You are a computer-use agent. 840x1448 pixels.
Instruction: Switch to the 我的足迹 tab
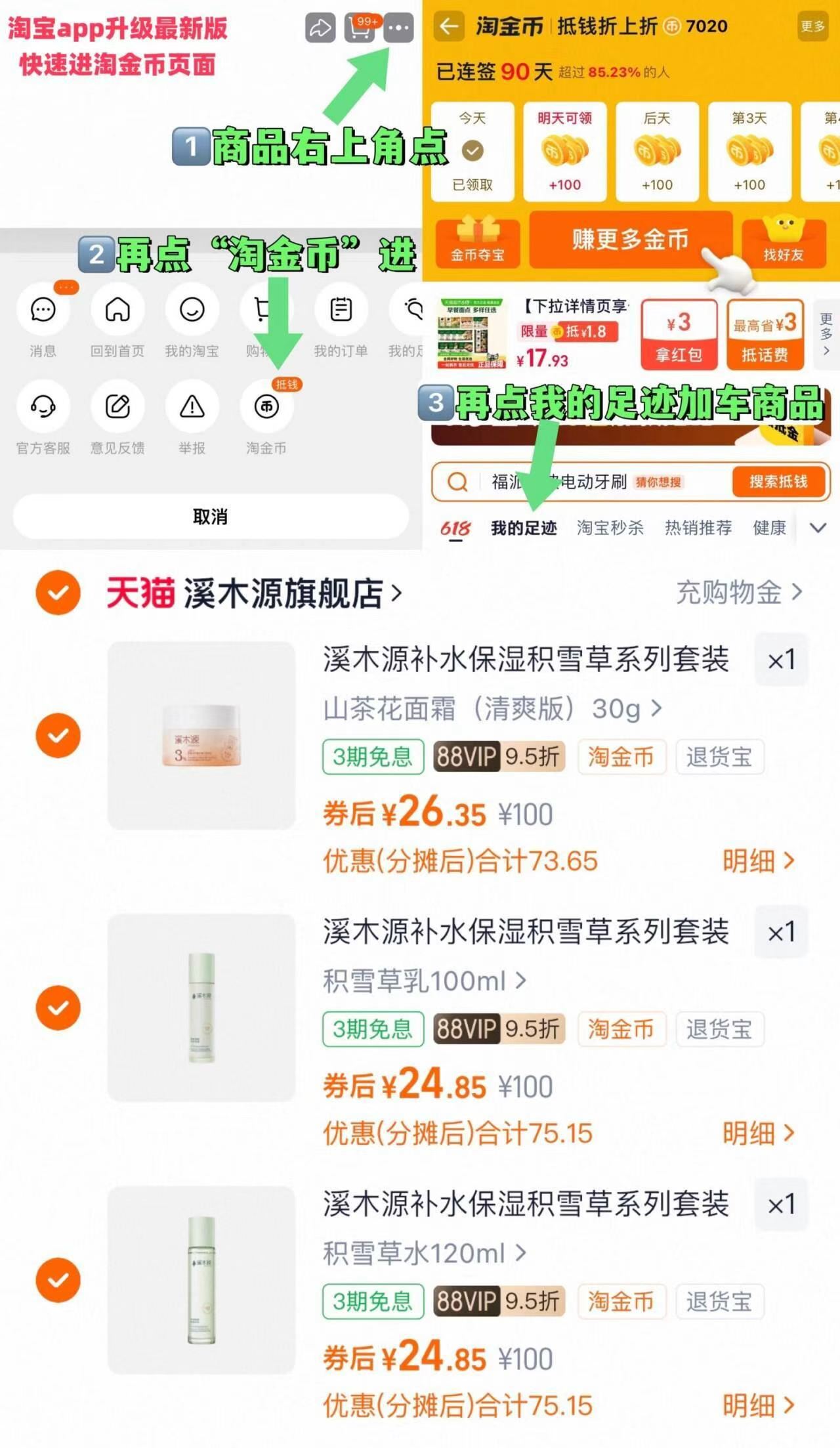pos(525,527)
